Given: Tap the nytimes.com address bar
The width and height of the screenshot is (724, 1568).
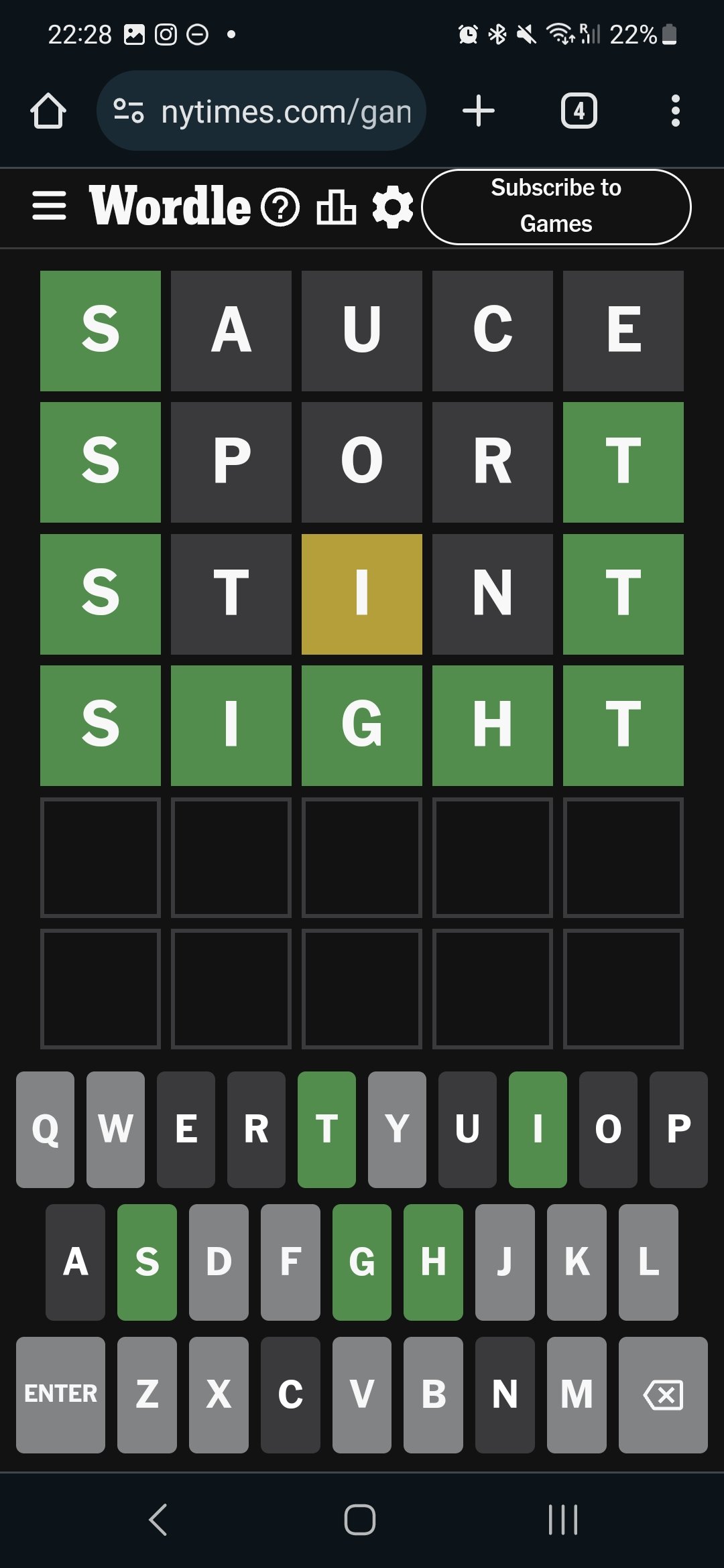Looking at the screenshot, I should [x=261, y=111].
